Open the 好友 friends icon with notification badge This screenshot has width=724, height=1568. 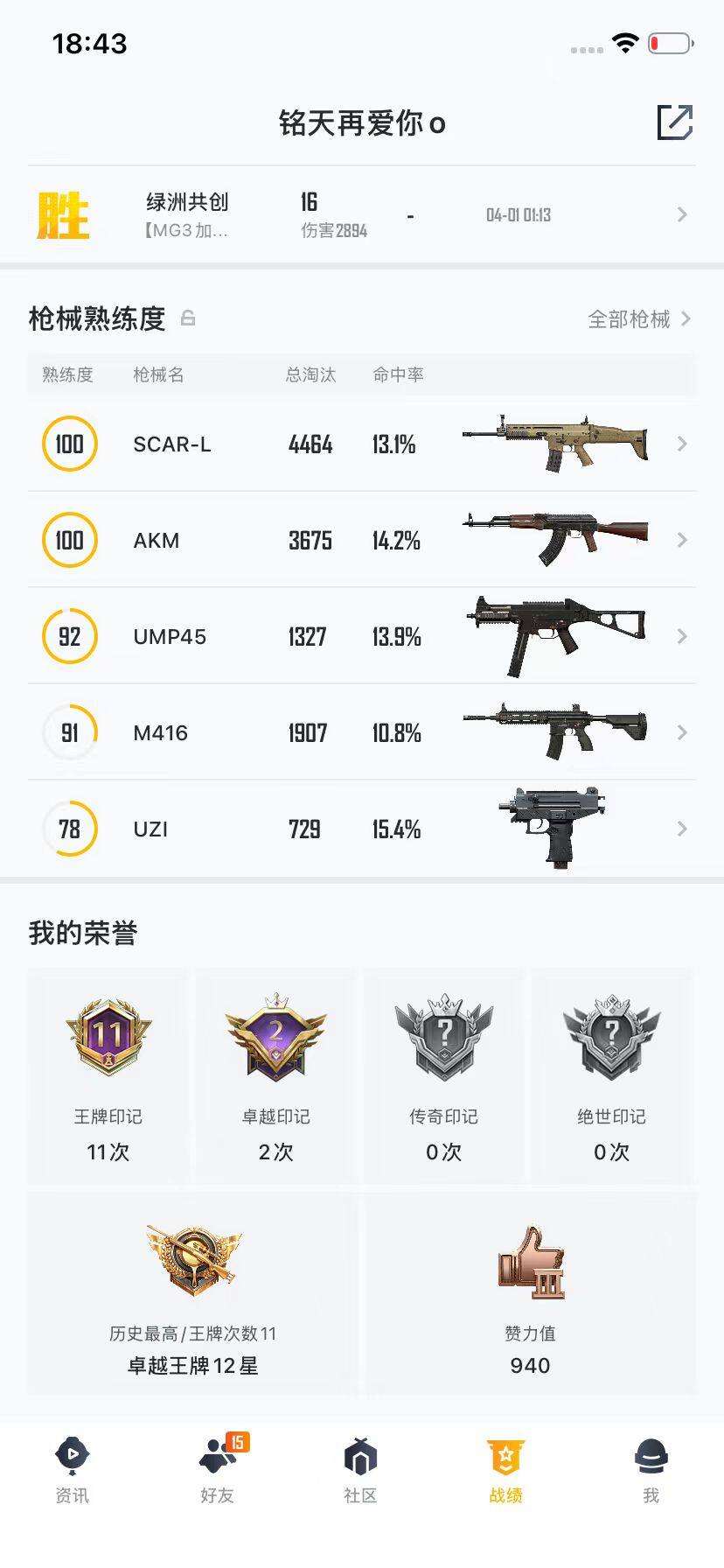click(217, 1455)
